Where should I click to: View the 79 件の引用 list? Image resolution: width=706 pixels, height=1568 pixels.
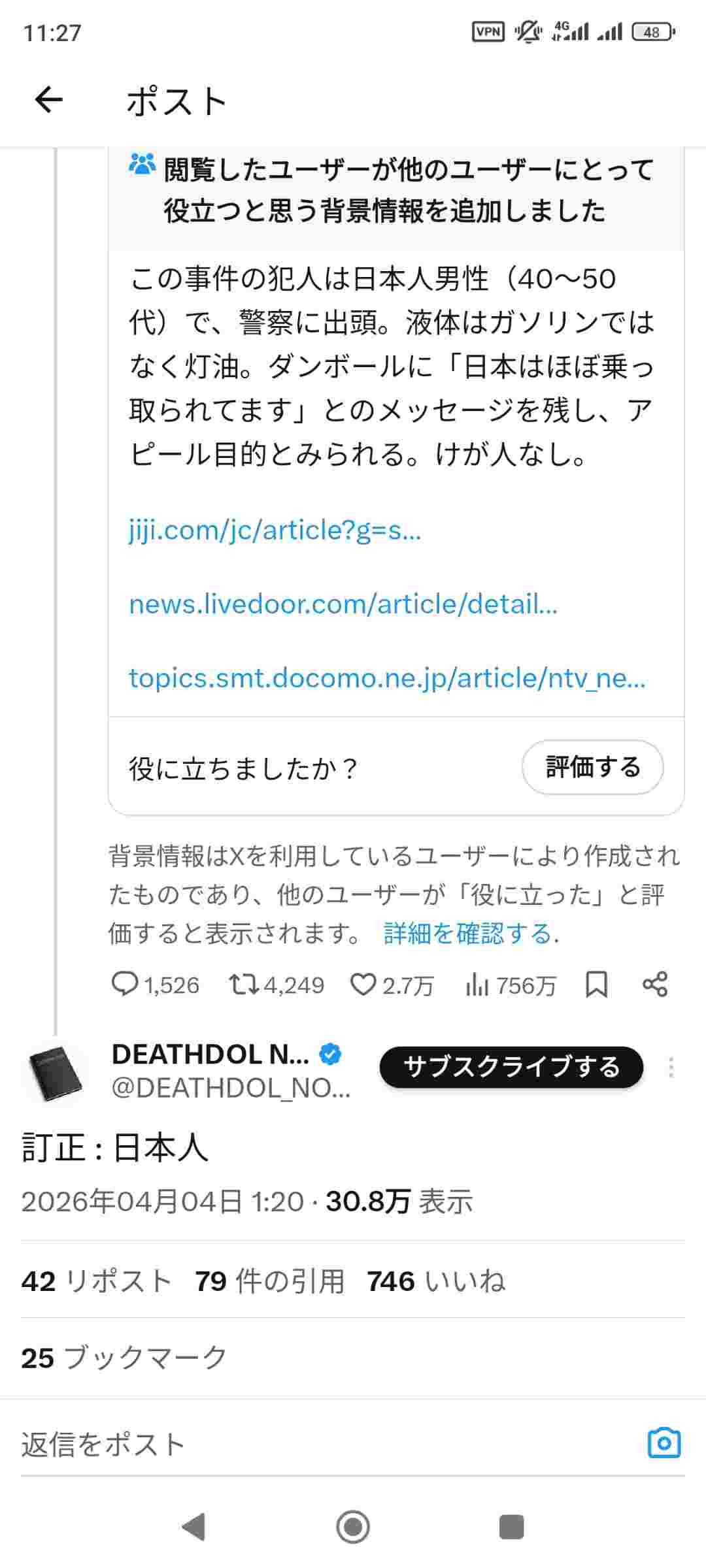click(269, 1281)
